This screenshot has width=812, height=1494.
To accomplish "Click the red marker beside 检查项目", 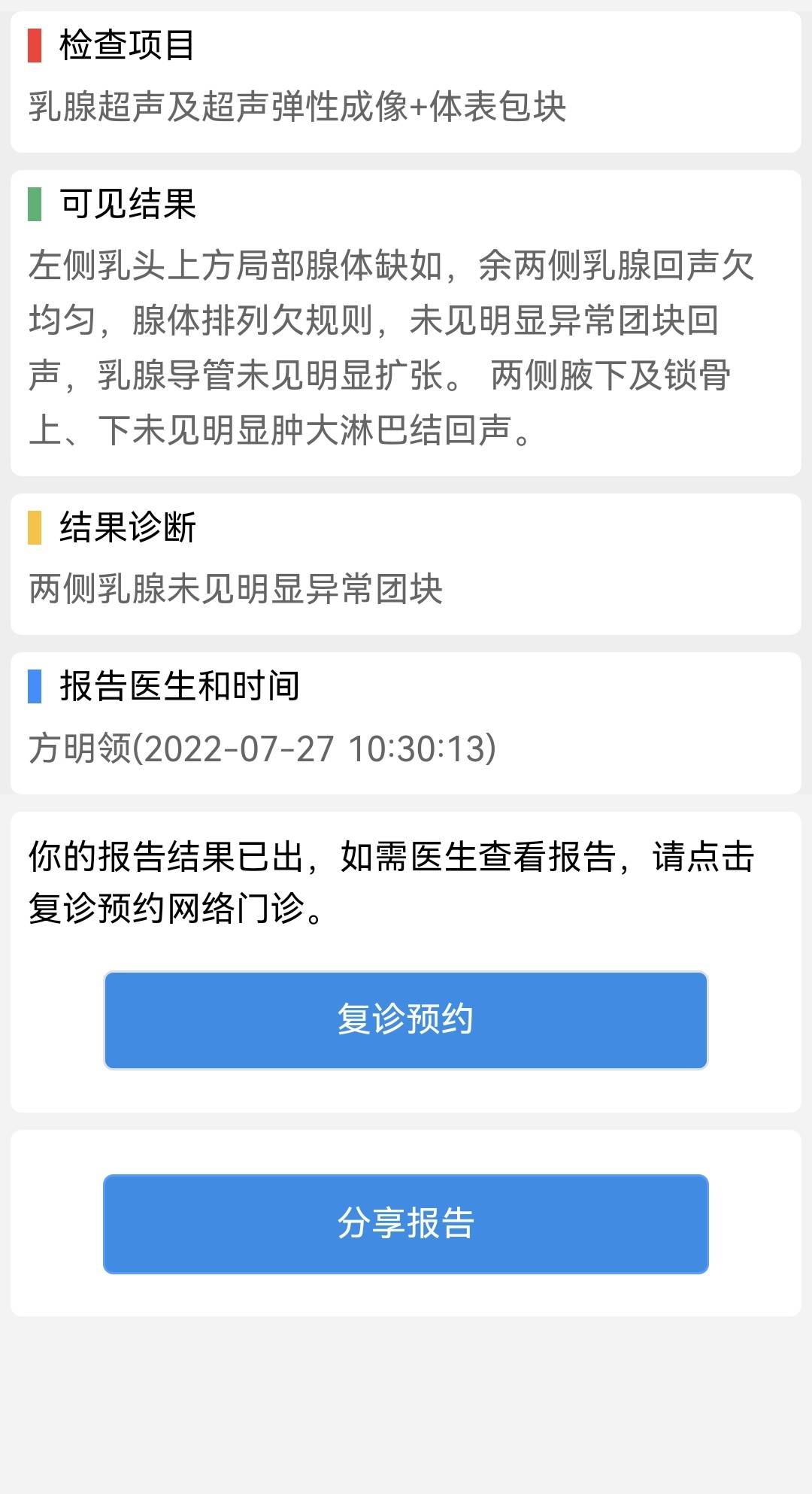I will [33, 47].
